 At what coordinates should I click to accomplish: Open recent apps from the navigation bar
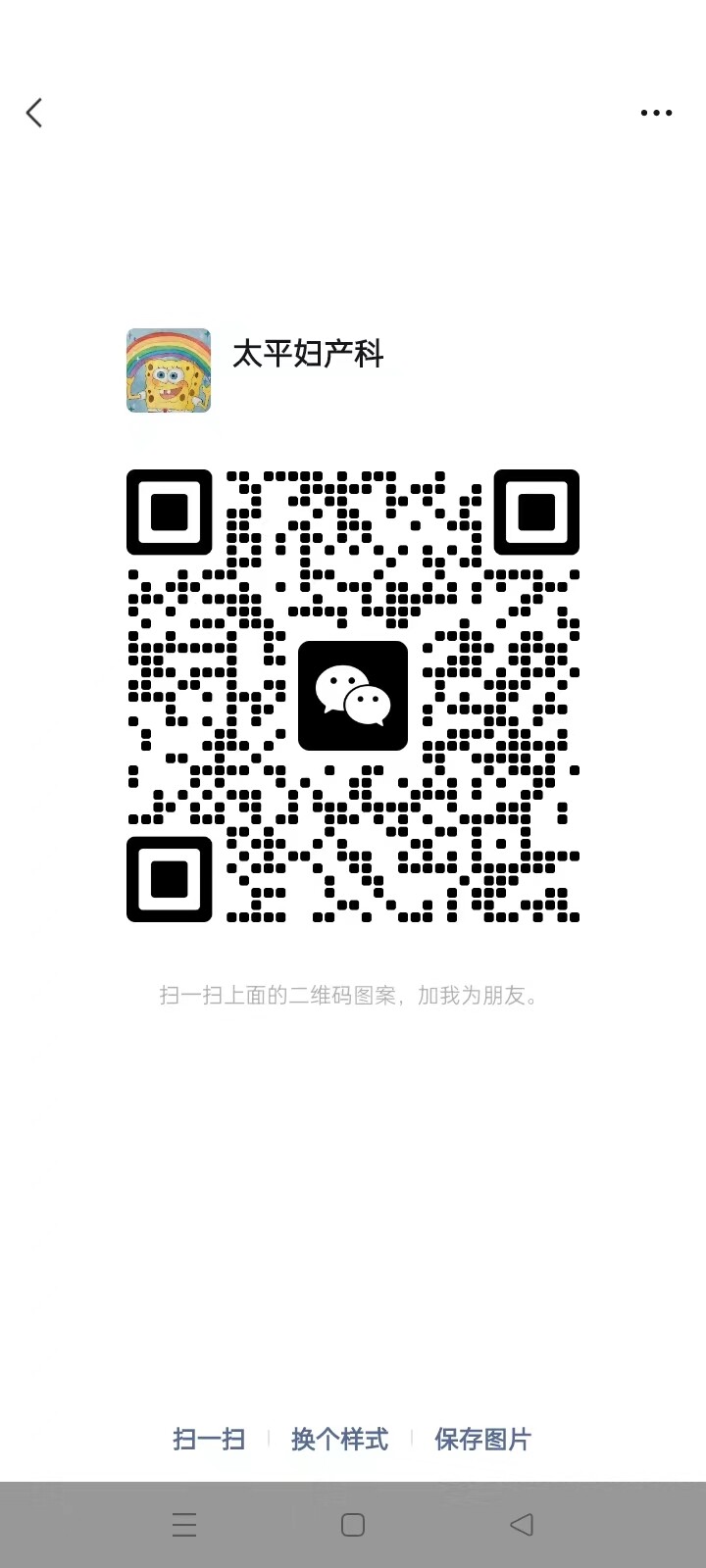point(184,1525)
